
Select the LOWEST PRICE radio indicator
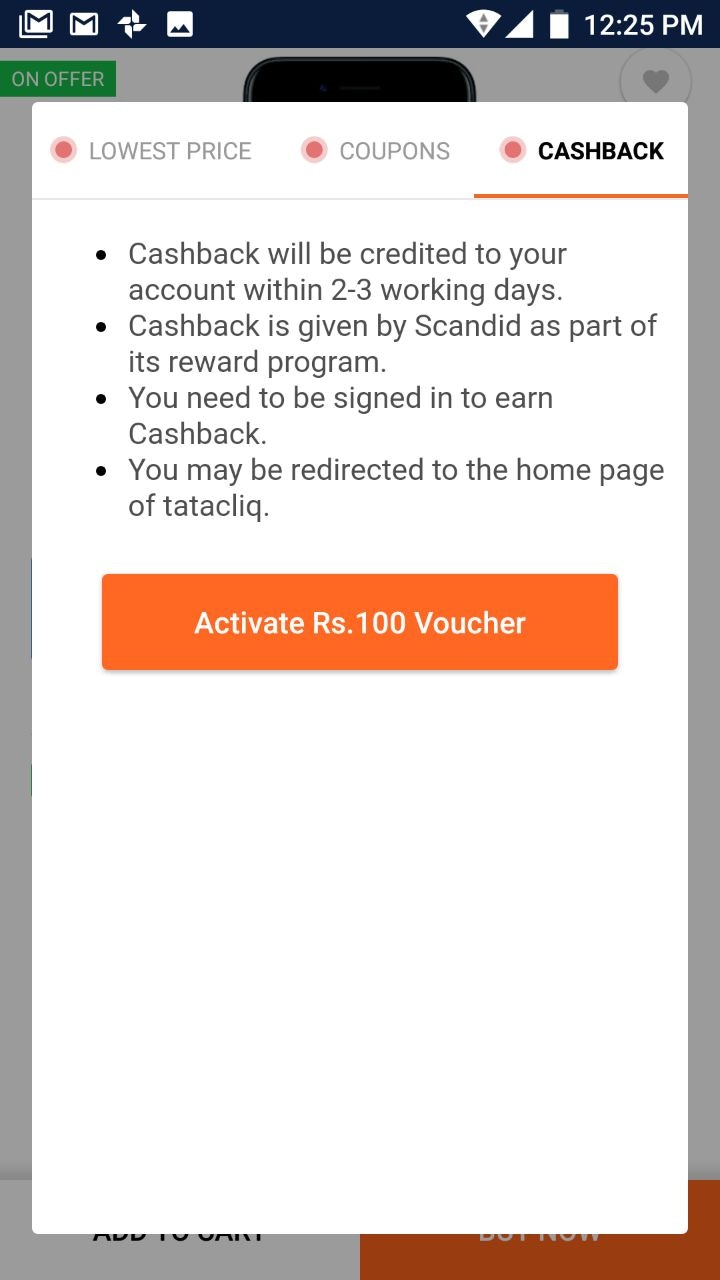click(63, 150)
